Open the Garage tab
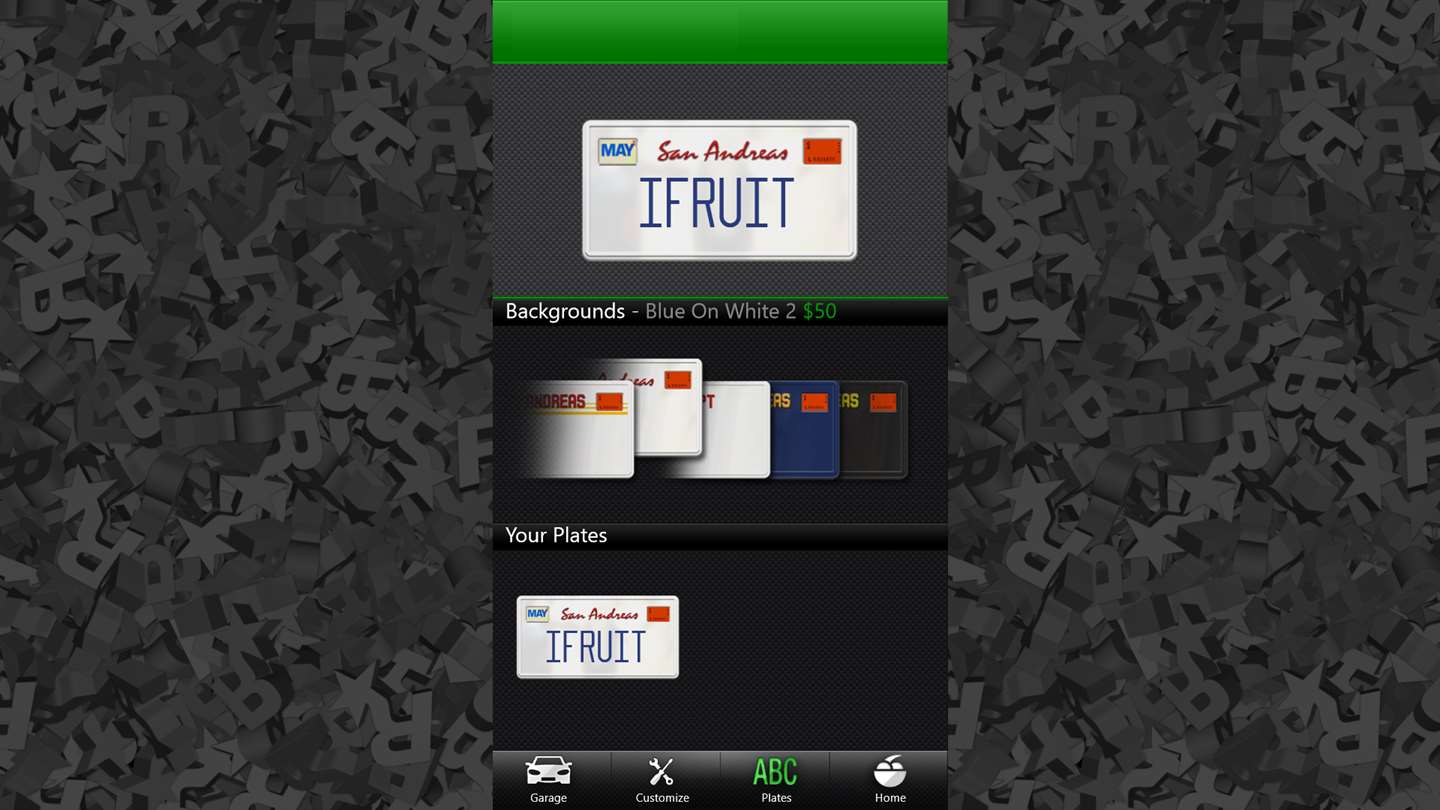Screen dimensions: 1440x810 tap(548, 780)
